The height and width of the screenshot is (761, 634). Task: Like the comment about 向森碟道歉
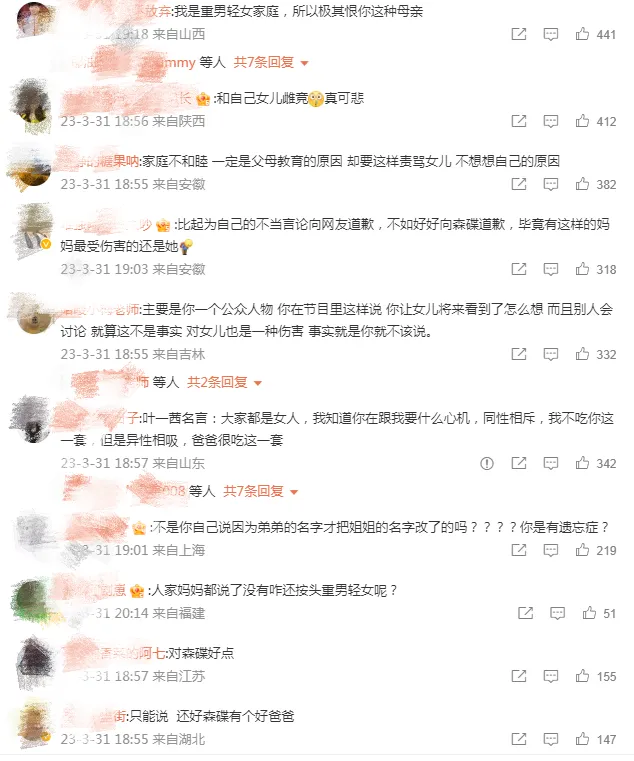(x=582, y=270)
